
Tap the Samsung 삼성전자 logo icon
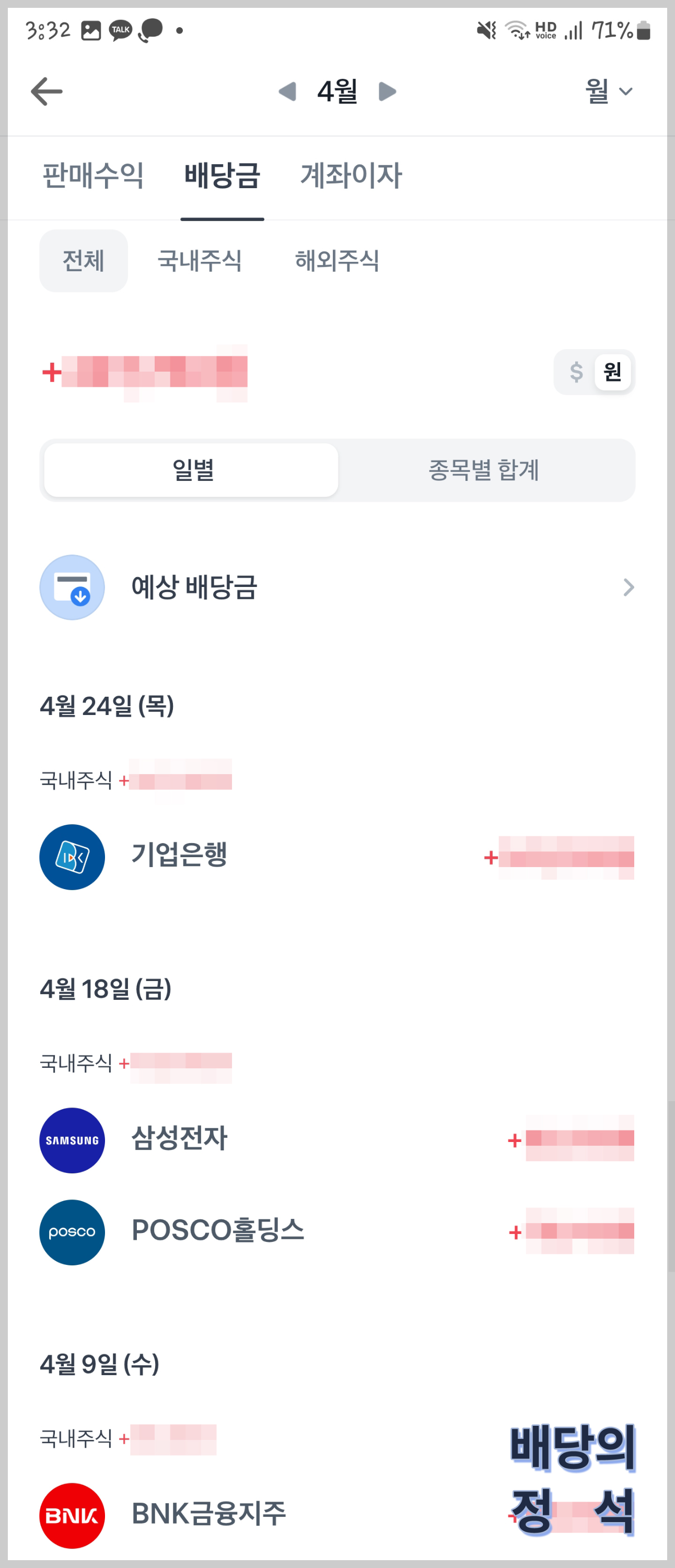[72, 1139]
